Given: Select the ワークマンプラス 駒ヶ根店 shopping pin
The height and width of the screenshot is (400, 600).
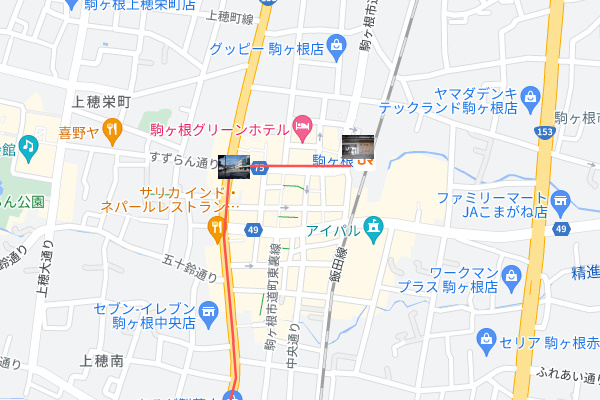Looking at the screenshot, I should click(512, 274).
